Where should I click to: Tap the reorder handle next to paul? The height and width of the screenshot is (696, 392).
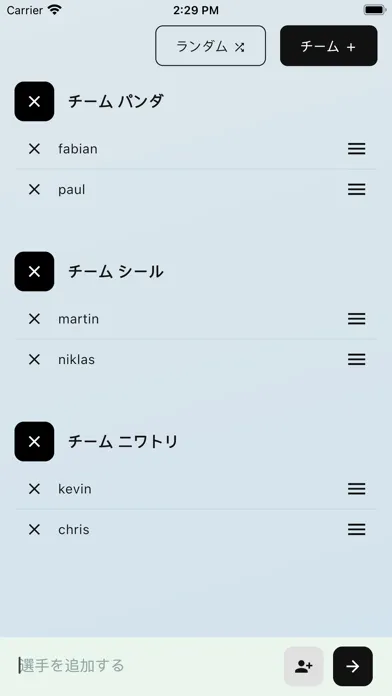(x=356, y=190)
